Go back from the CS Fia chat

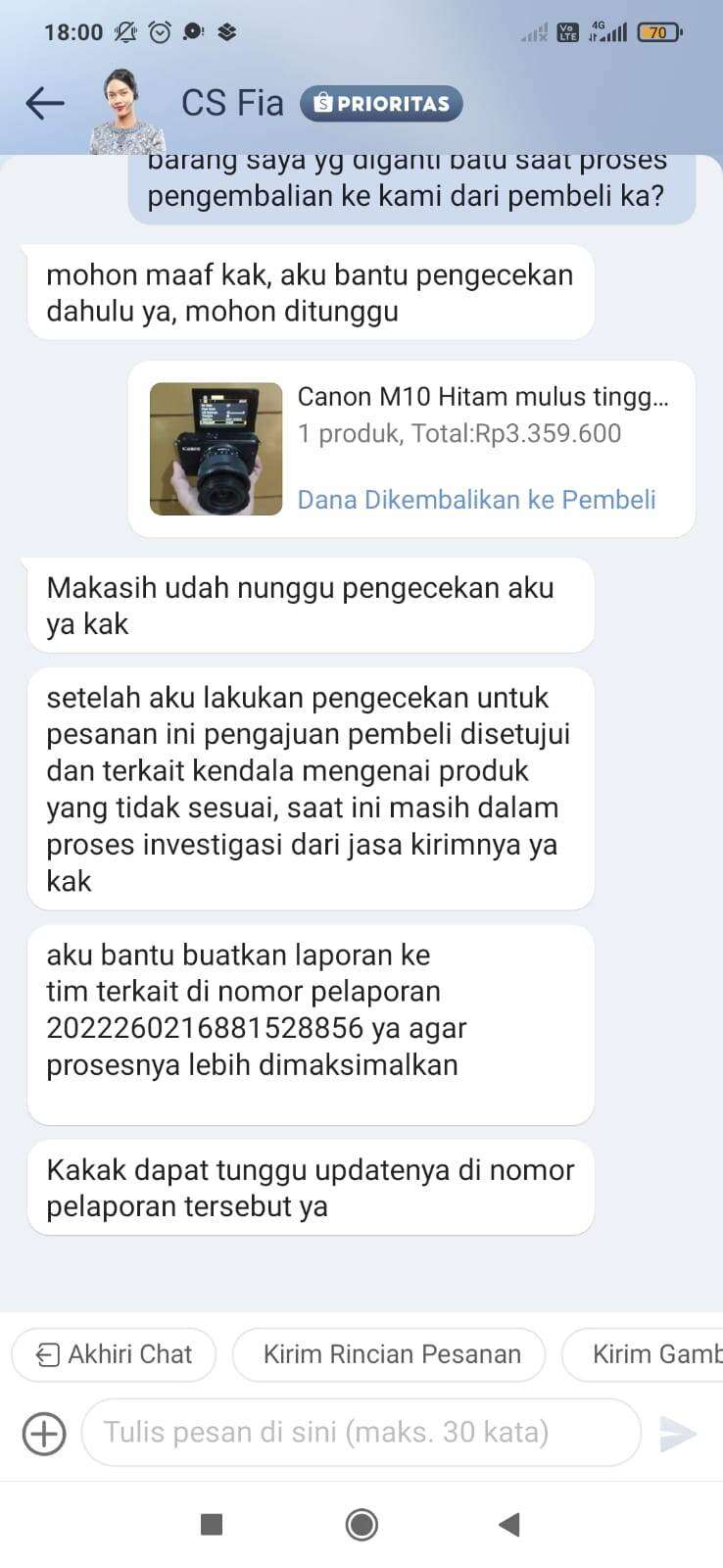[45, 103]
